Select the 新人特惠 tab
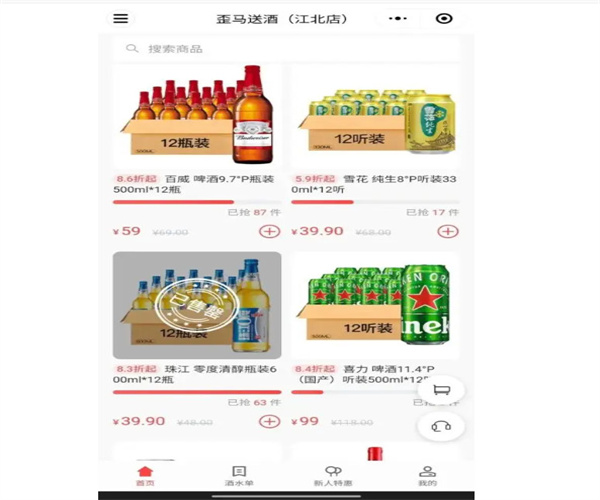 [x=333, y=475]
